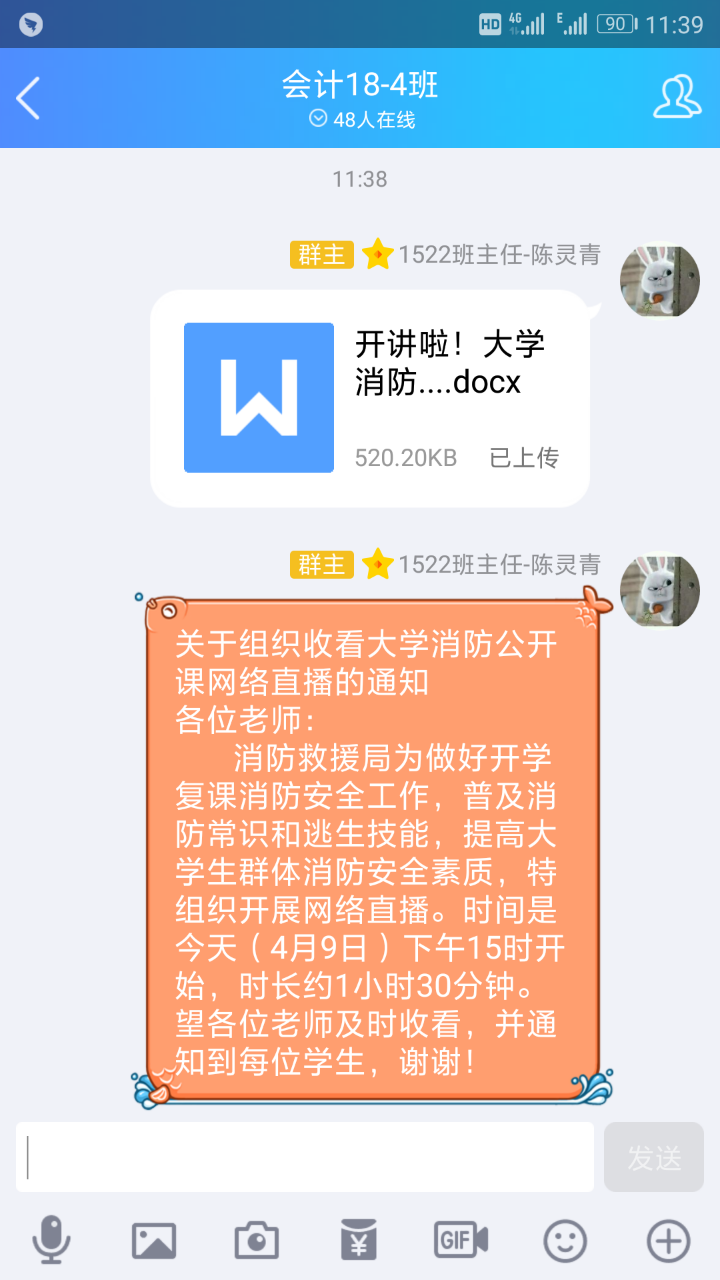Open the camera to take a photo
The height and width of the screenshot is (1280, 720).
tap(257, 1241)
